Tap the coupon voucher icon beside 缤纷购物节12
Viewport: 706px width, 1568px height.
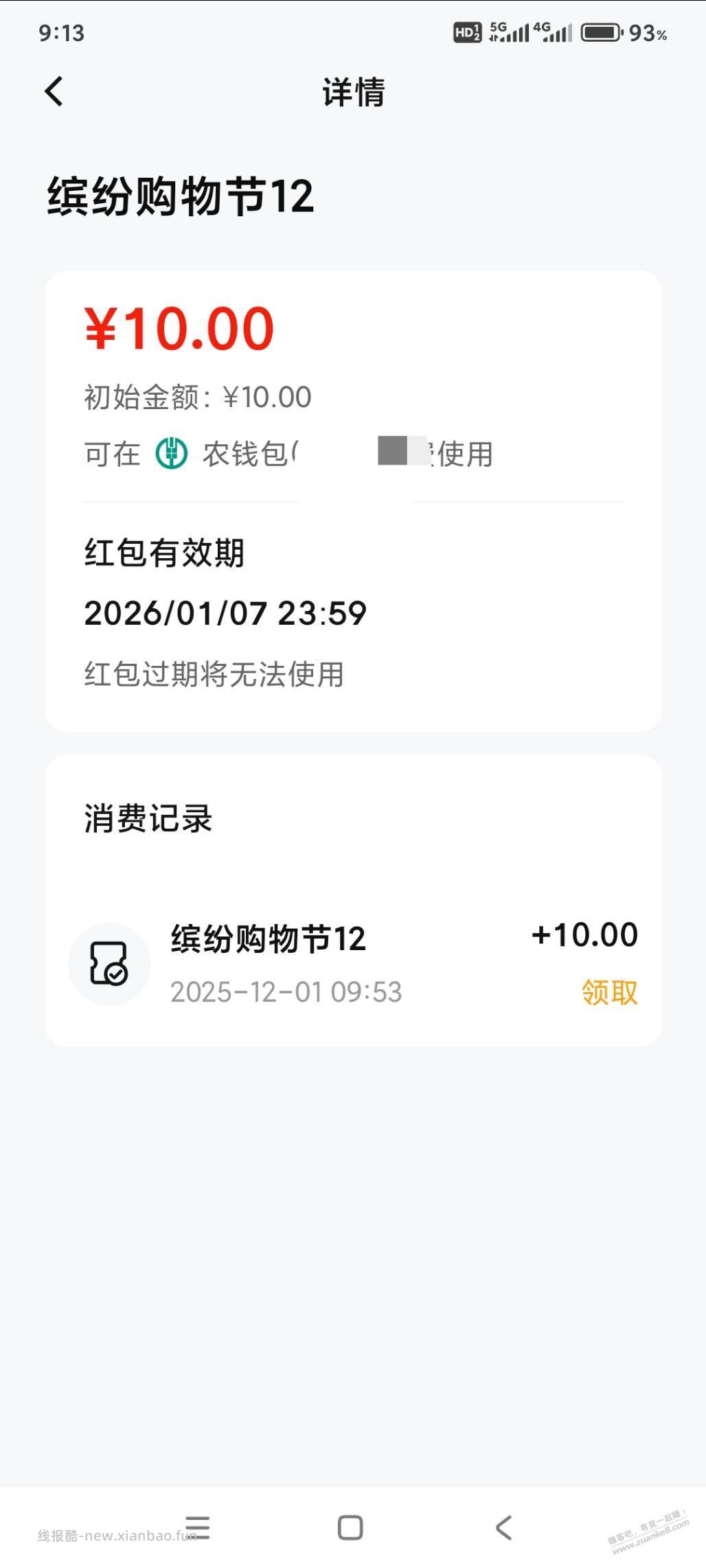[x=110, y=964]
